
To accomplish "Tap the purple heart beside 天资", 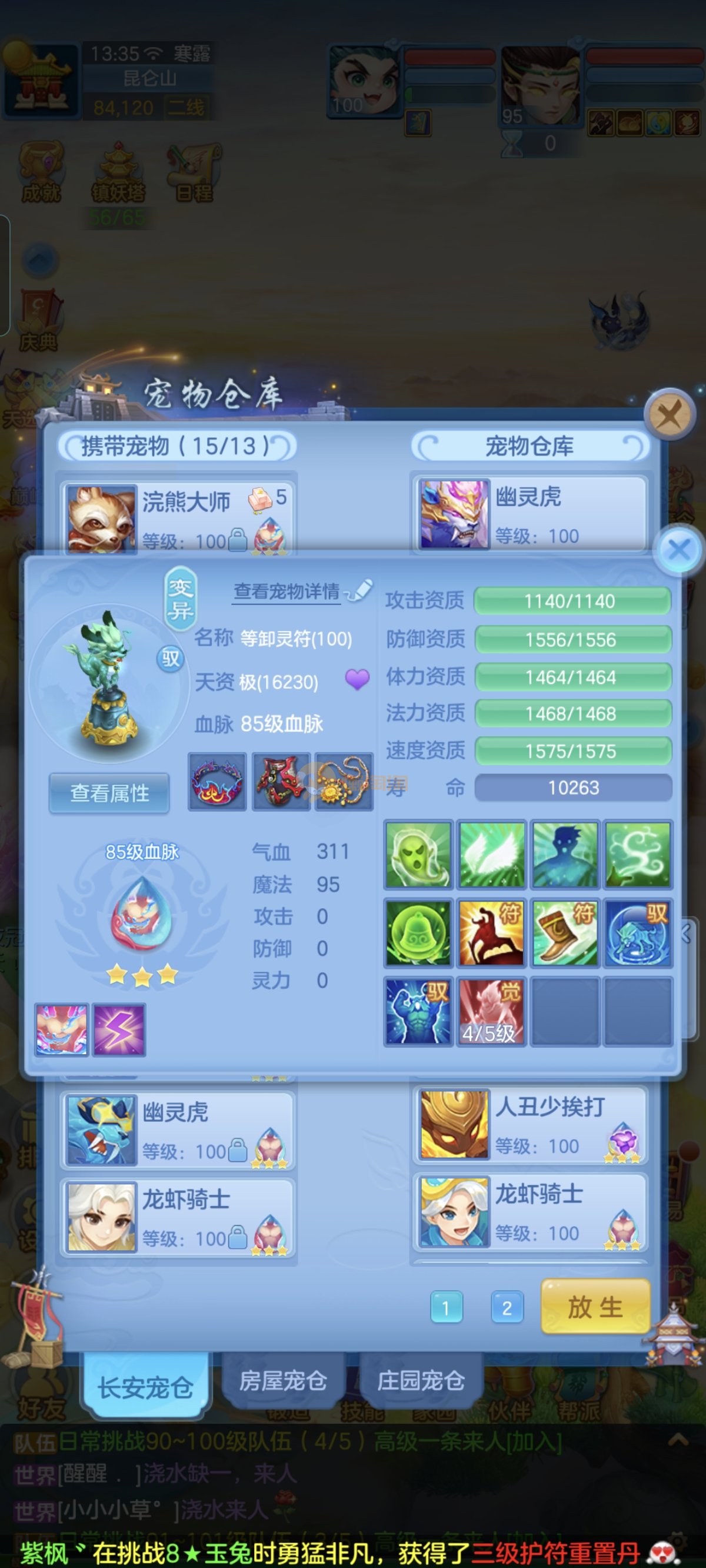I will click(357, 679).
